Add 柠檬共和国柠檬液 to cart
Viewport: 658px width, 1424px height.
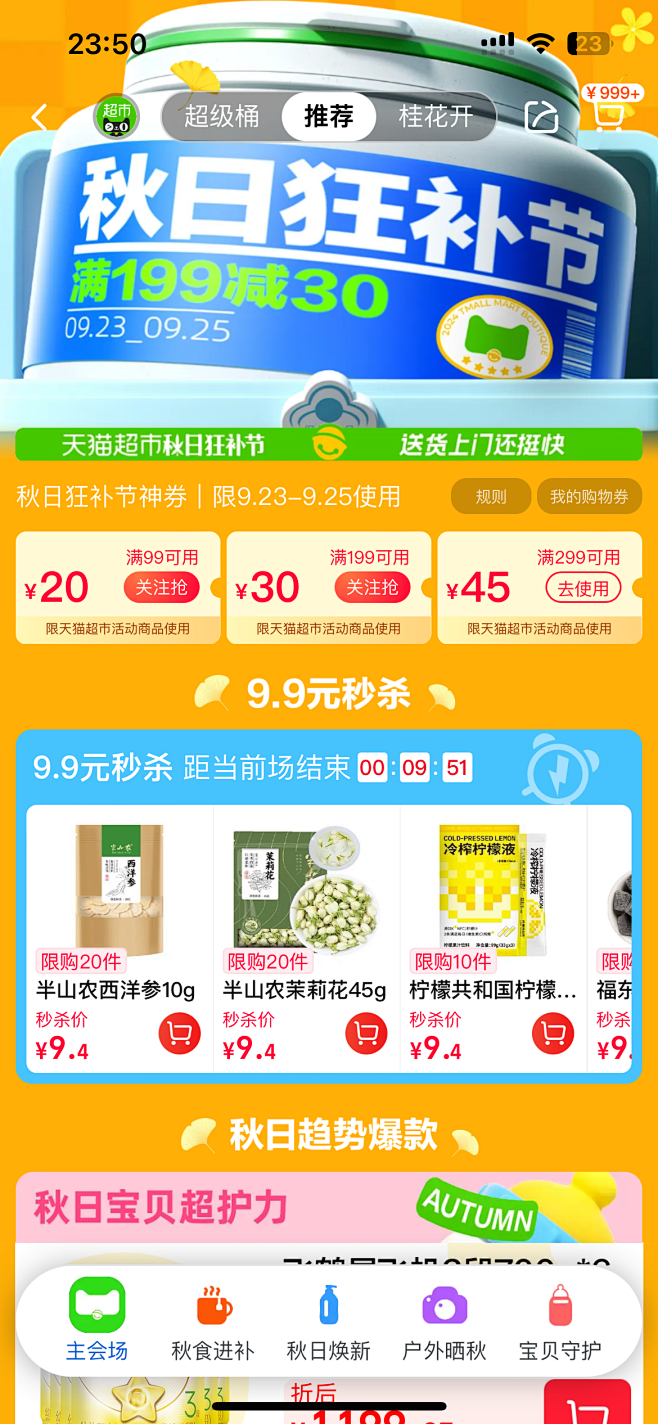[x=552, y=1034]
